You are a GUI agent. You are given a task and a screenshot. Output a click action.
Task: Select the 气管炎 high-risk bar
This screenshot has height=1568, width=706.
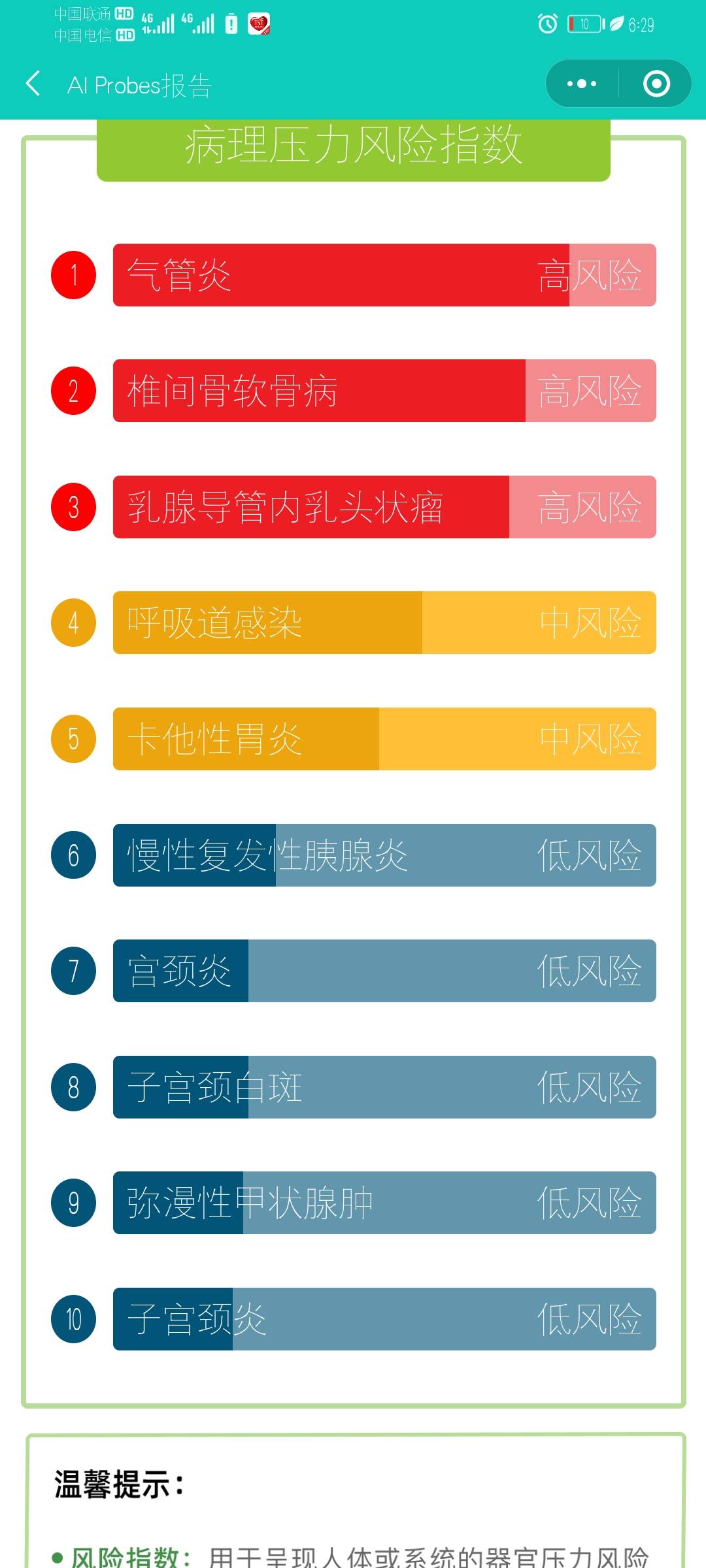(x=384, y=276)
